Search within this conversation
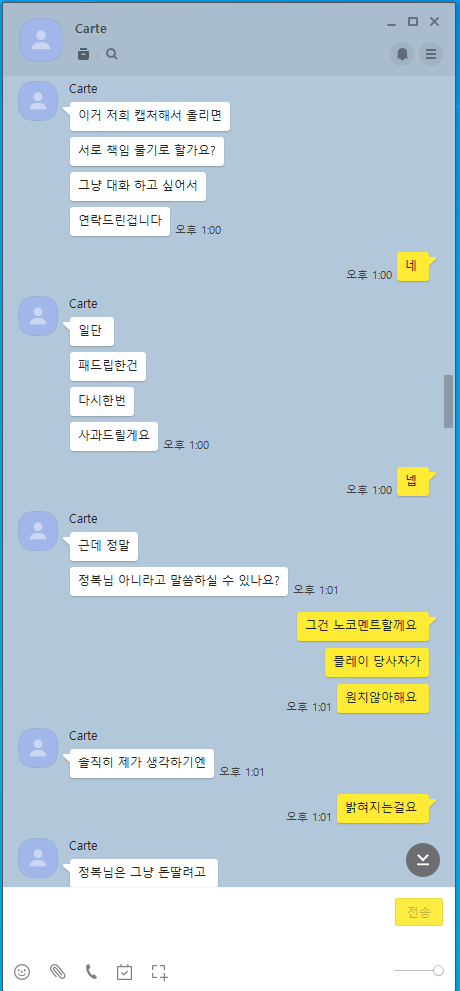The width and height of the screenshot is (460, 991). coord(112,54)
